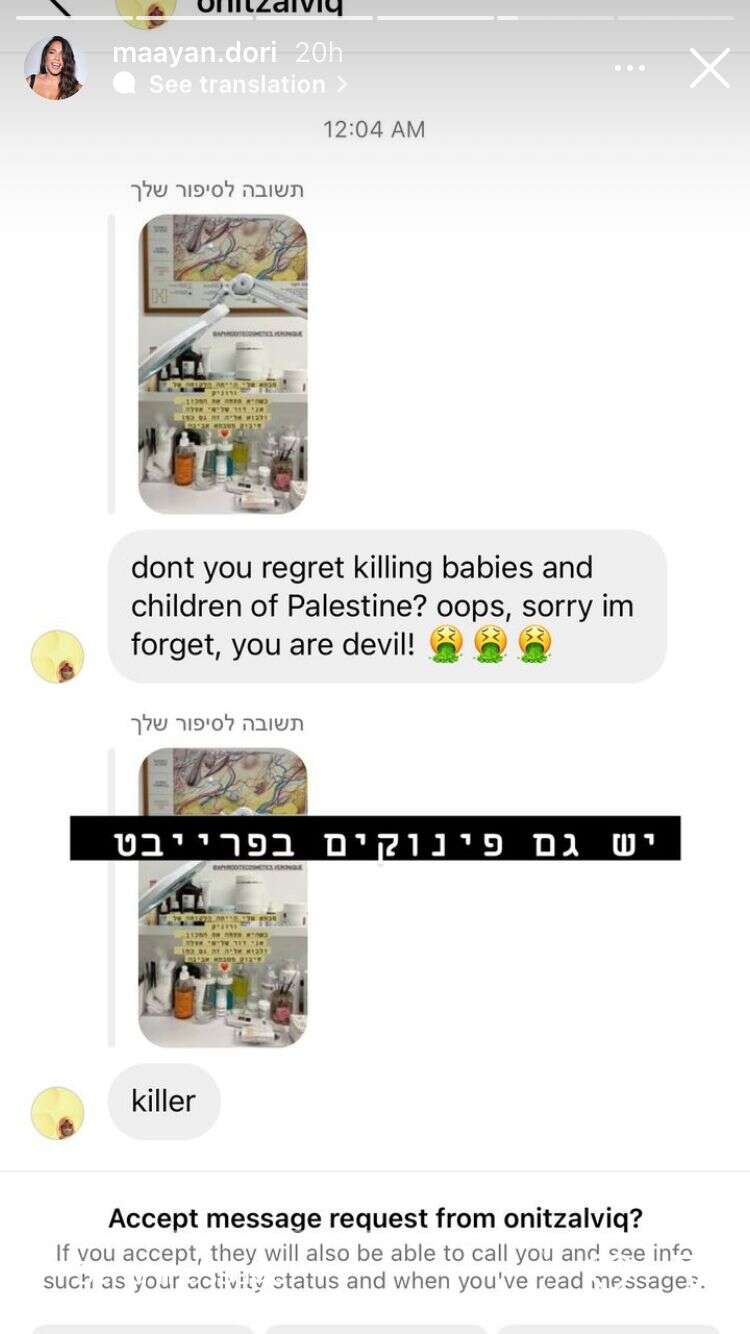750x1334 pixels.
Task: Open maayan.dori's profile picture
Action: [x=55, y=68]
